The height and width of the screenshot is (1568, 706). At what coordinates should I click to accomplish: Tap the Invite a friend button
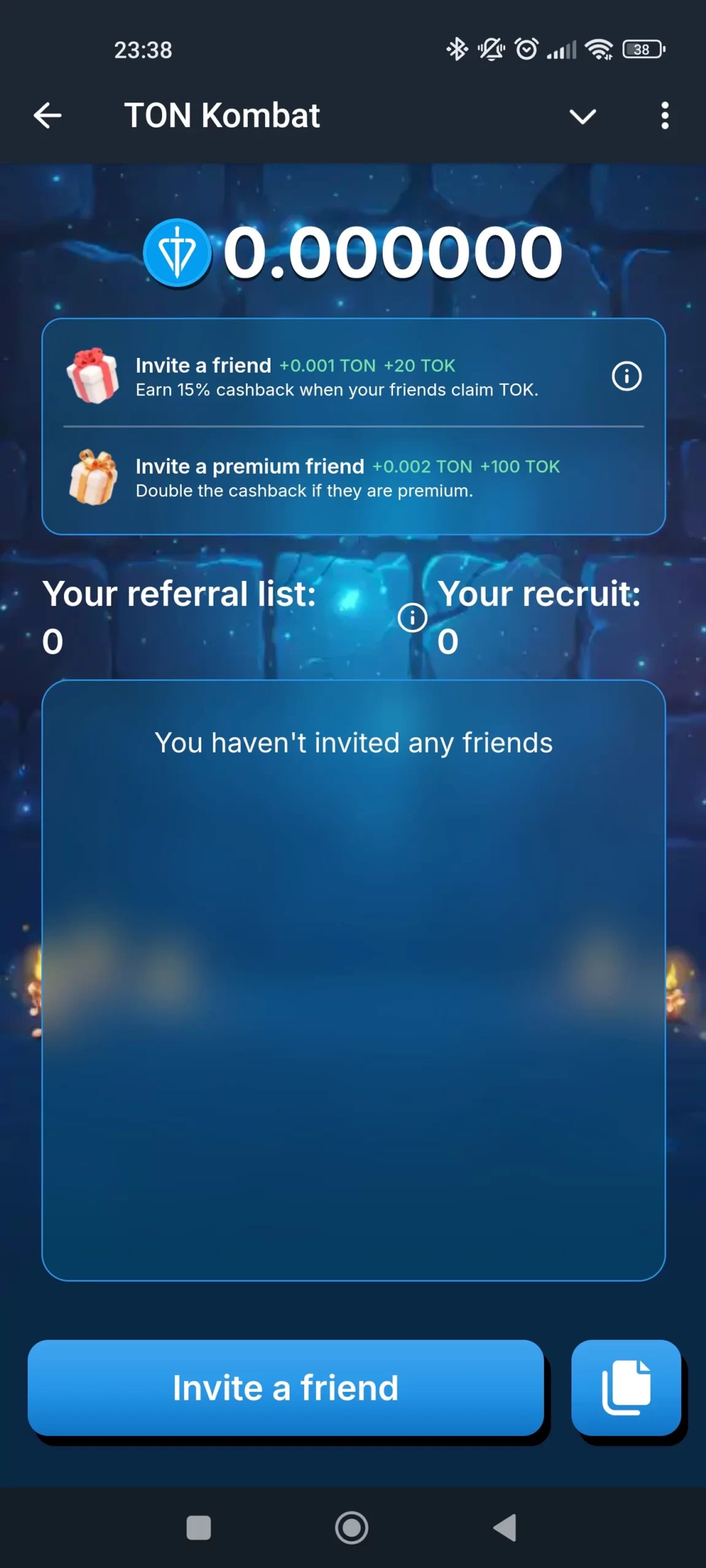coord(285,1388)
